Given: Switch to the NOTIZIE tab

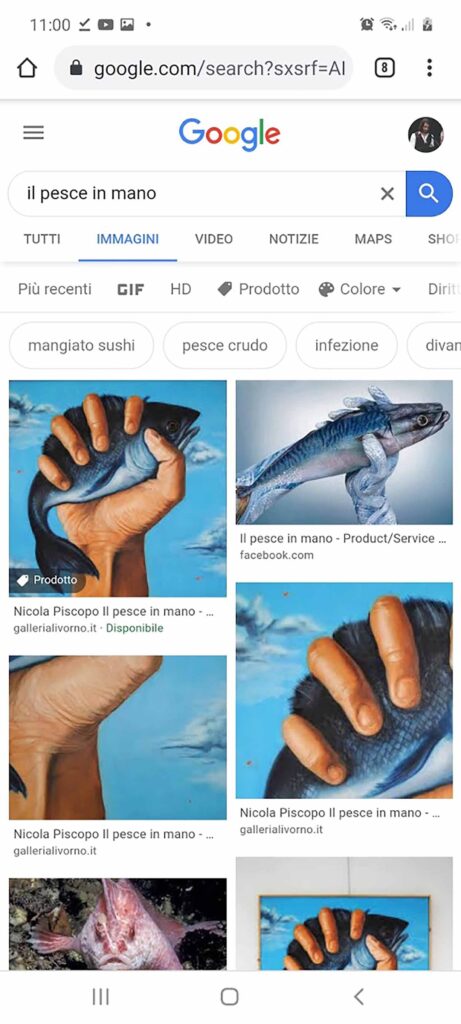Looking at the screenshot, I should coord(294,239).
